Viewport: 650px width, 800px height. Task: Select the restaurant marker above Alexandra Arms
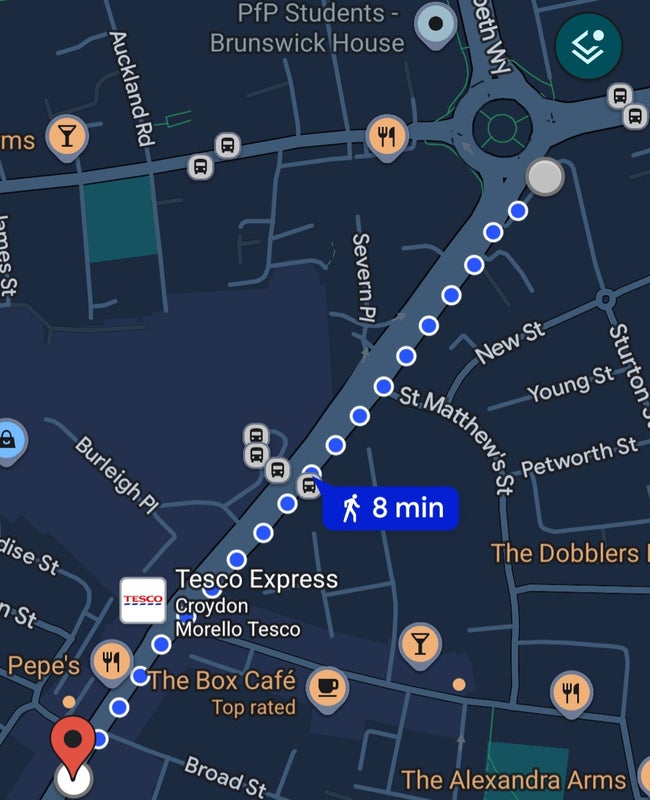(x=570, y=691)
